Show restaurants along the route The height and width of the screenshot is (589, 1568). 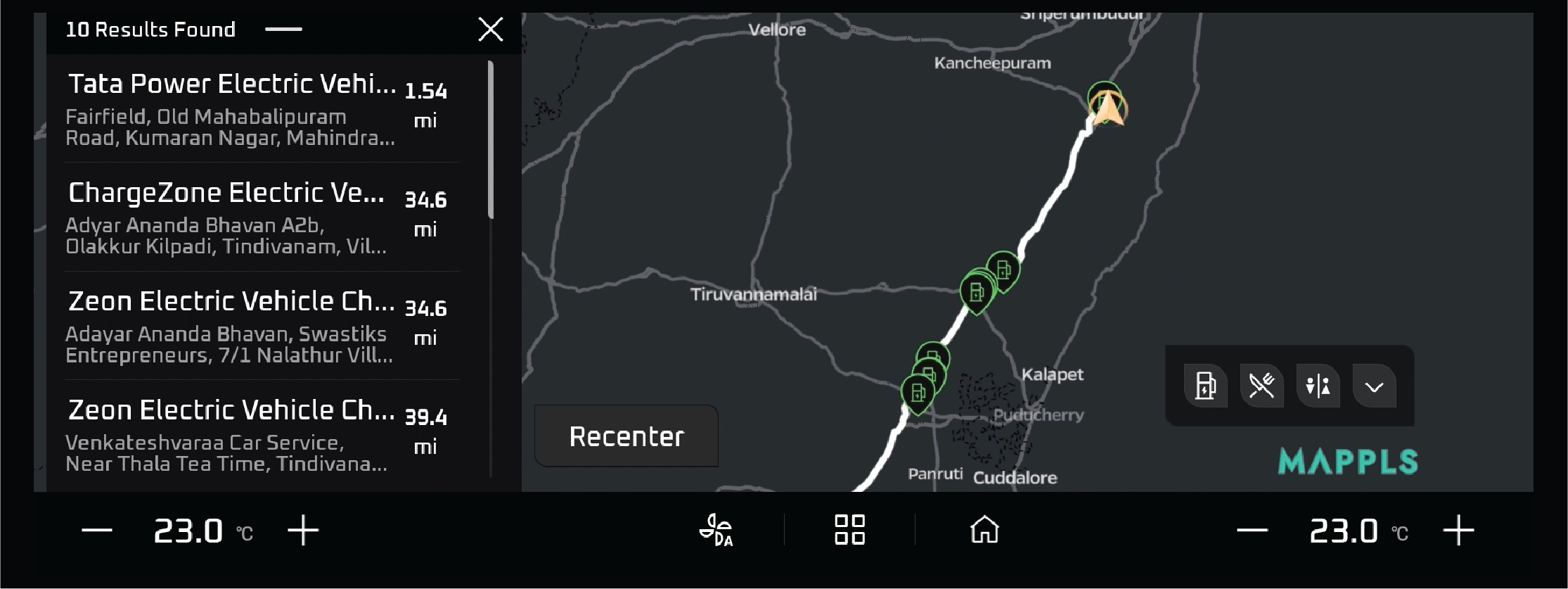point(1261,386)
